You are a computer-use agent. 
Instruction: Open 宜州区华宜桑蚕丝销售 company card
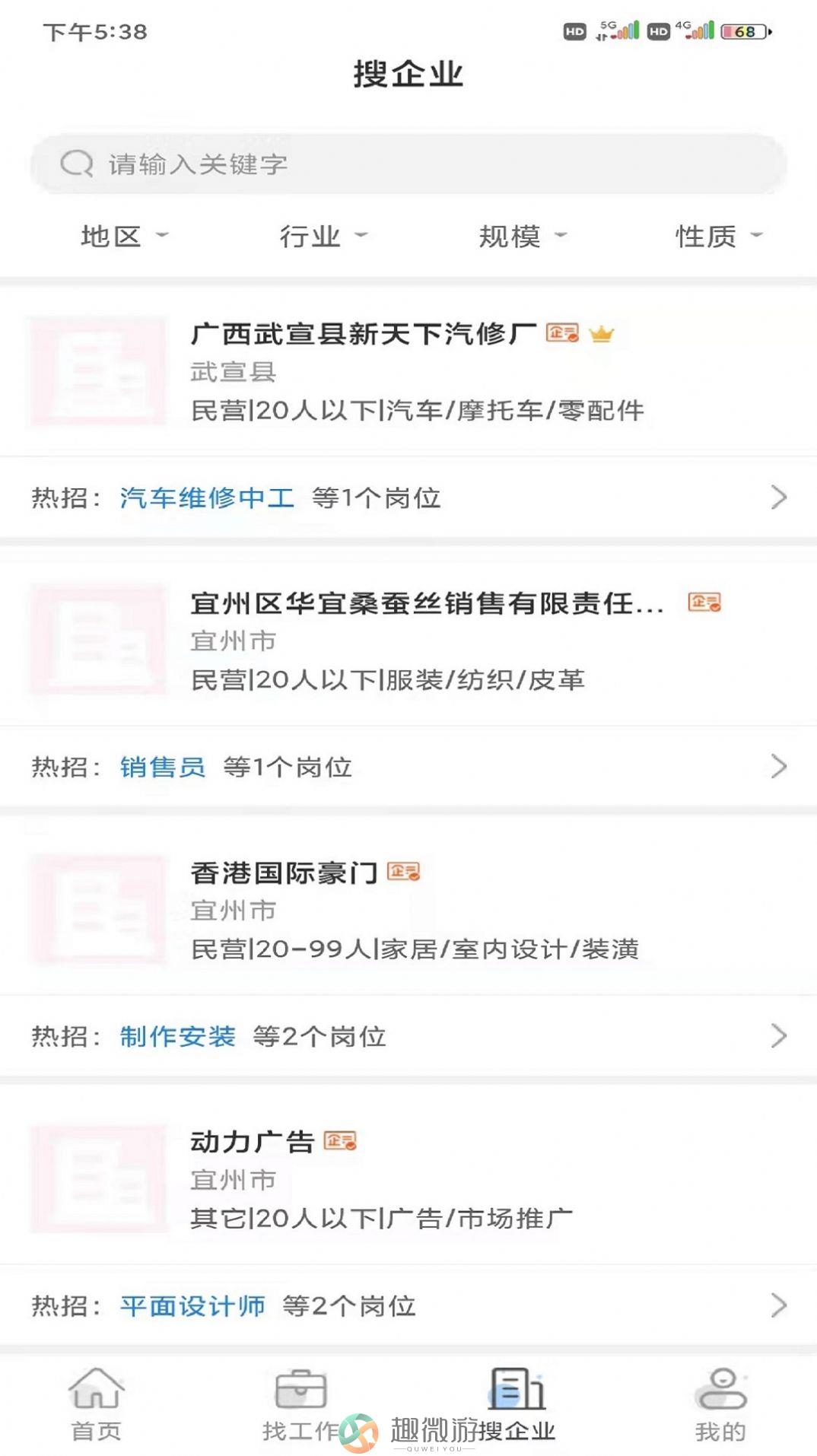[408, 641]
